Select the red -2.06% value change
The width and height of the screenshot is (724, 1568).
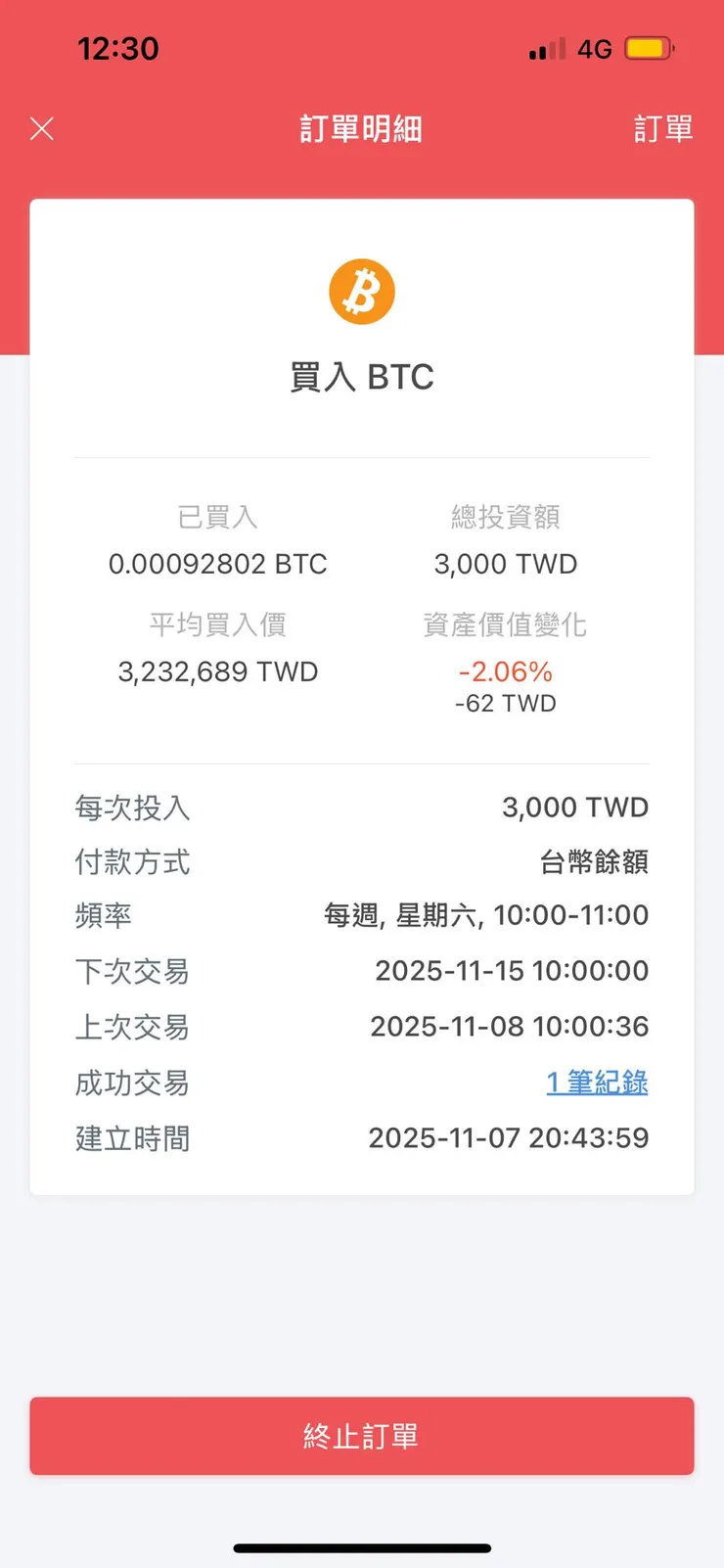505,671
